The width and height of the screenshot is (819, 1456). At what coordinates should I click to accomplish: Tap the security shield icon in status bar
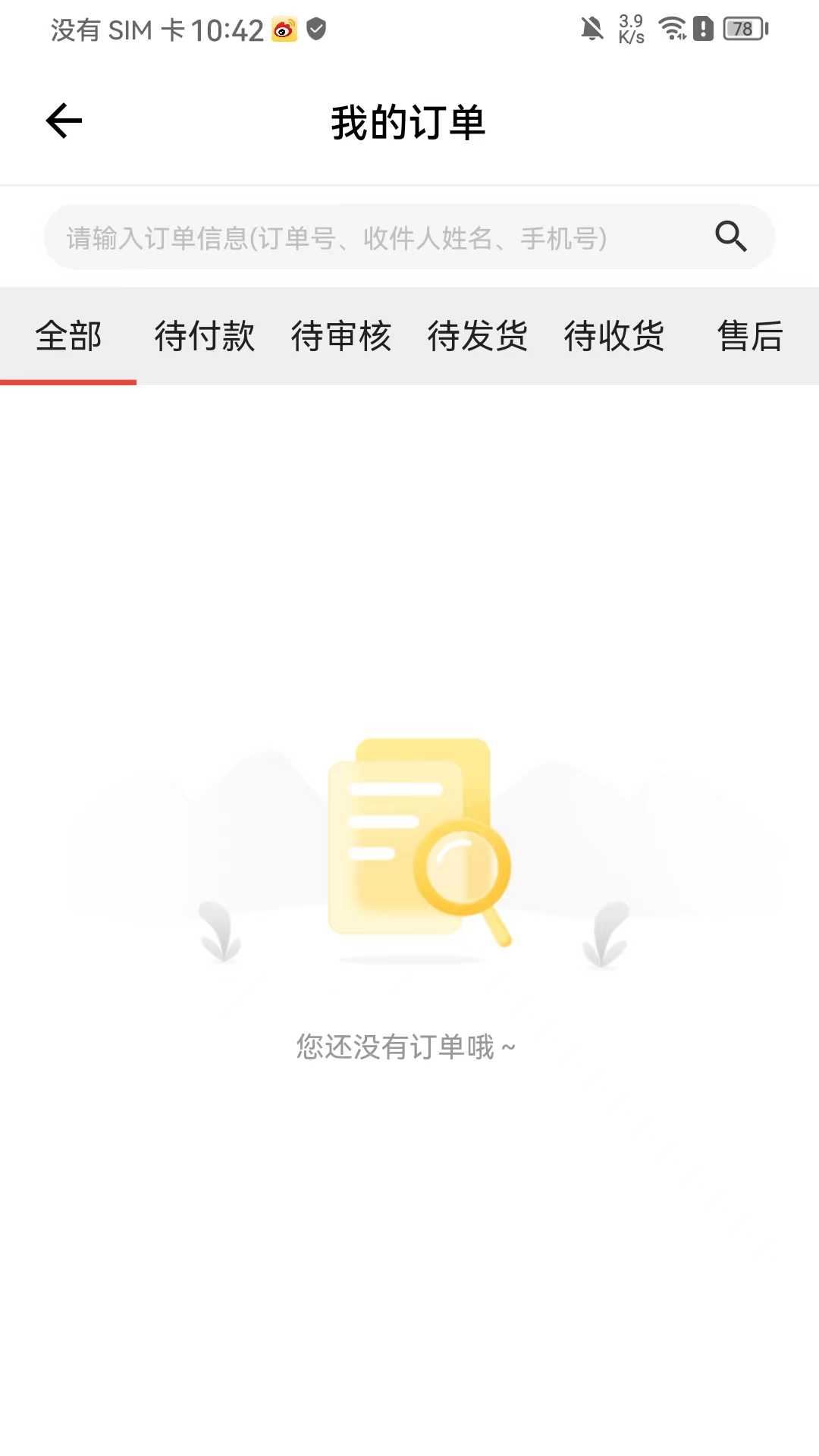pyautogui.click(x=317, y=30)
